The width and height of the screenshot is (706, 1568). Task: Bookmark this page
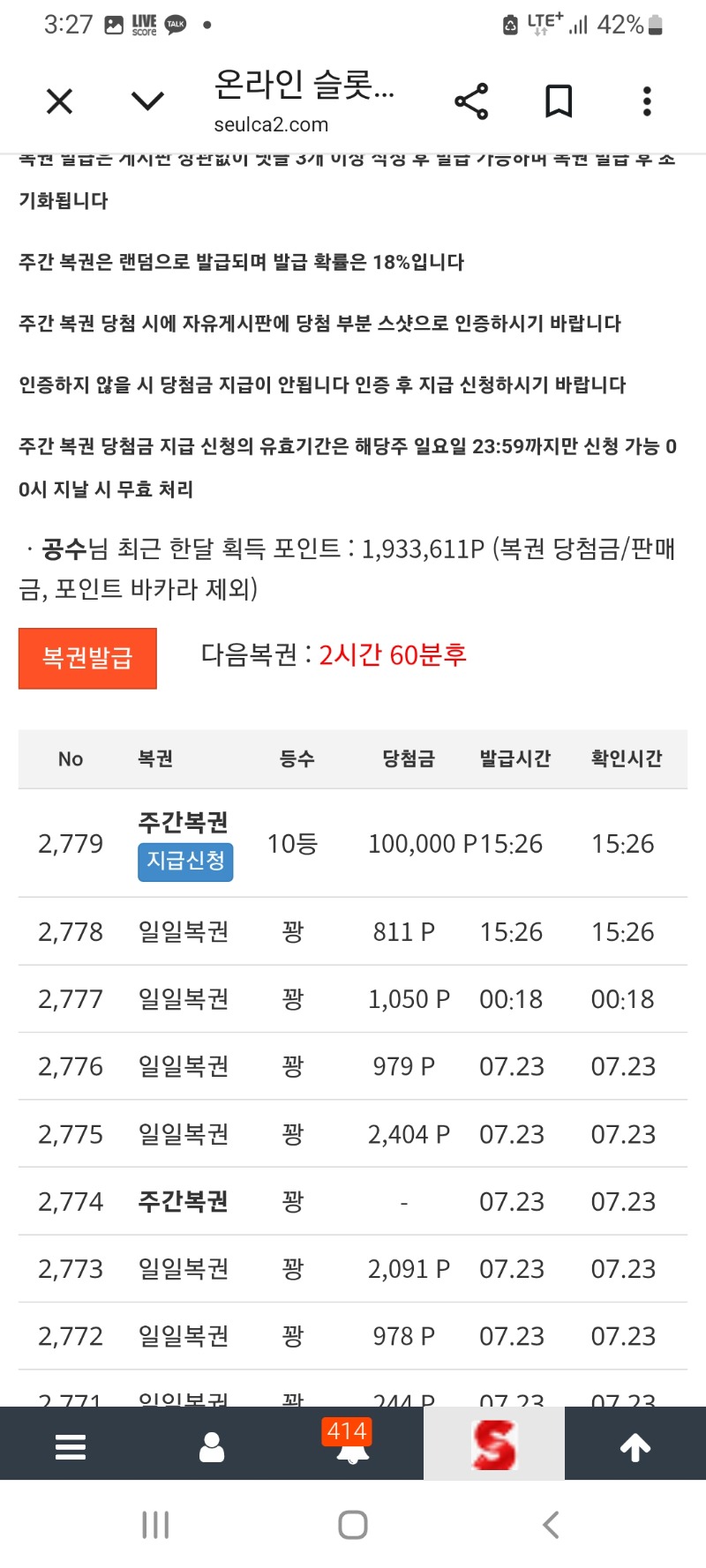click(x=559, y=101)
